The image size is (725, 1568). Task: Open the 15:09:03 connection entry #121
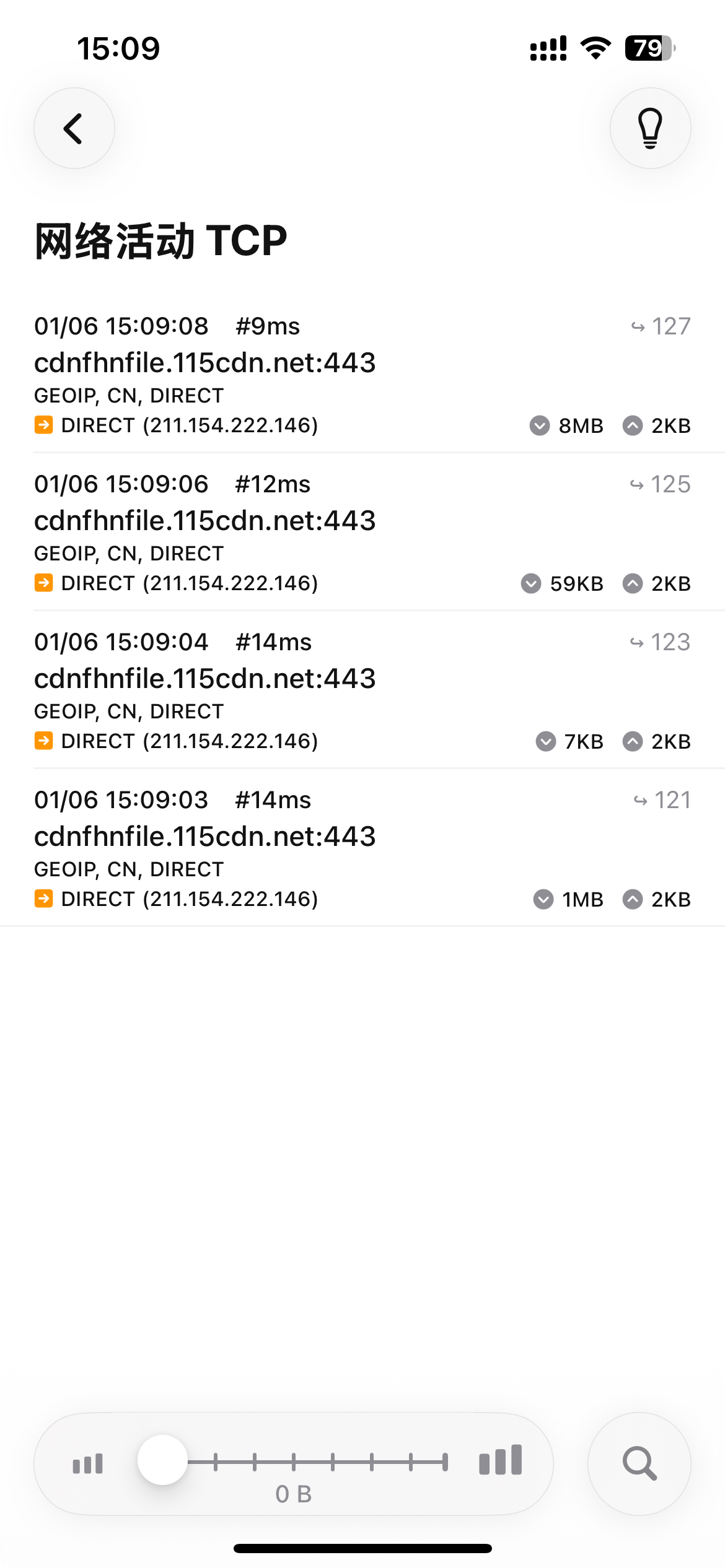[362, 849]
